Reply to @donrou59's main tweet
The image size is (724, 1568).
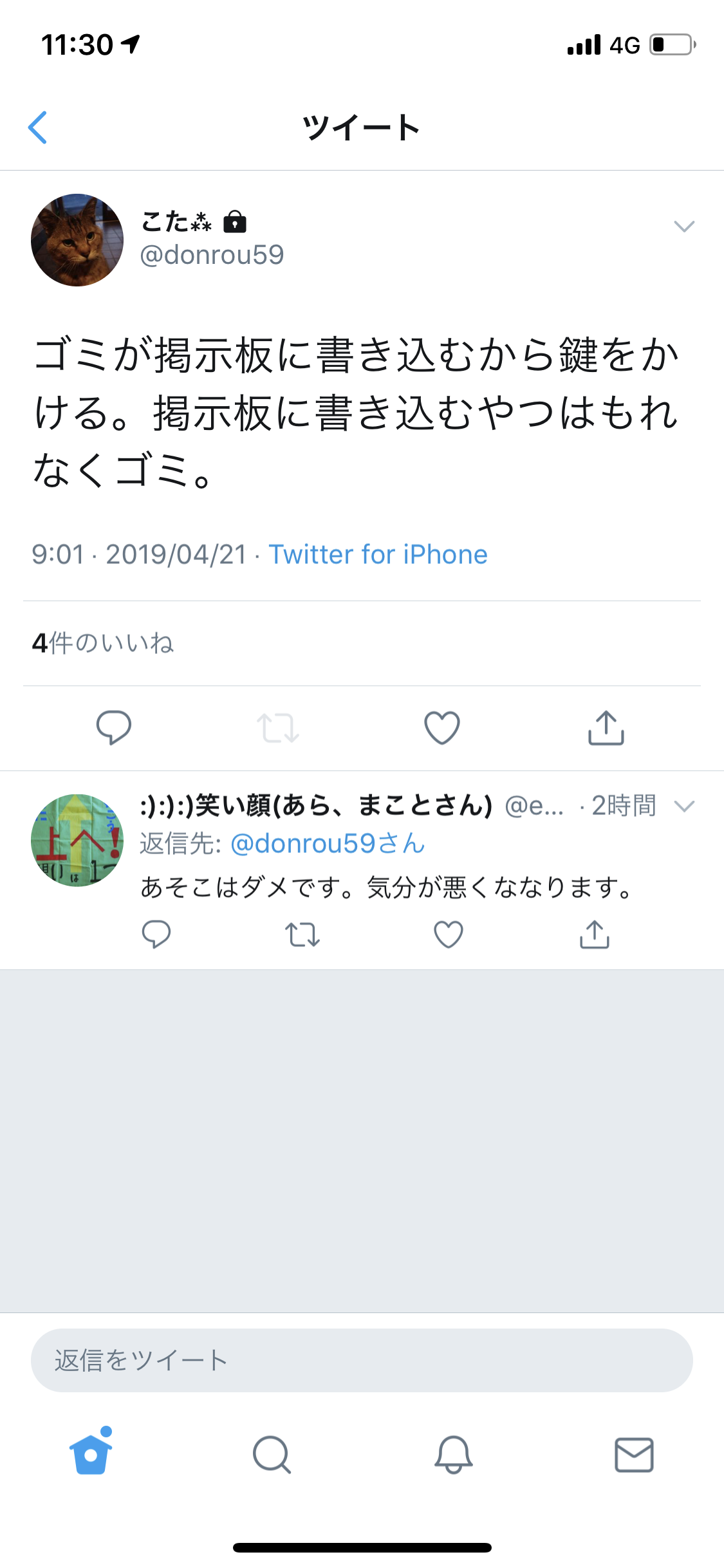pos(114,727)
